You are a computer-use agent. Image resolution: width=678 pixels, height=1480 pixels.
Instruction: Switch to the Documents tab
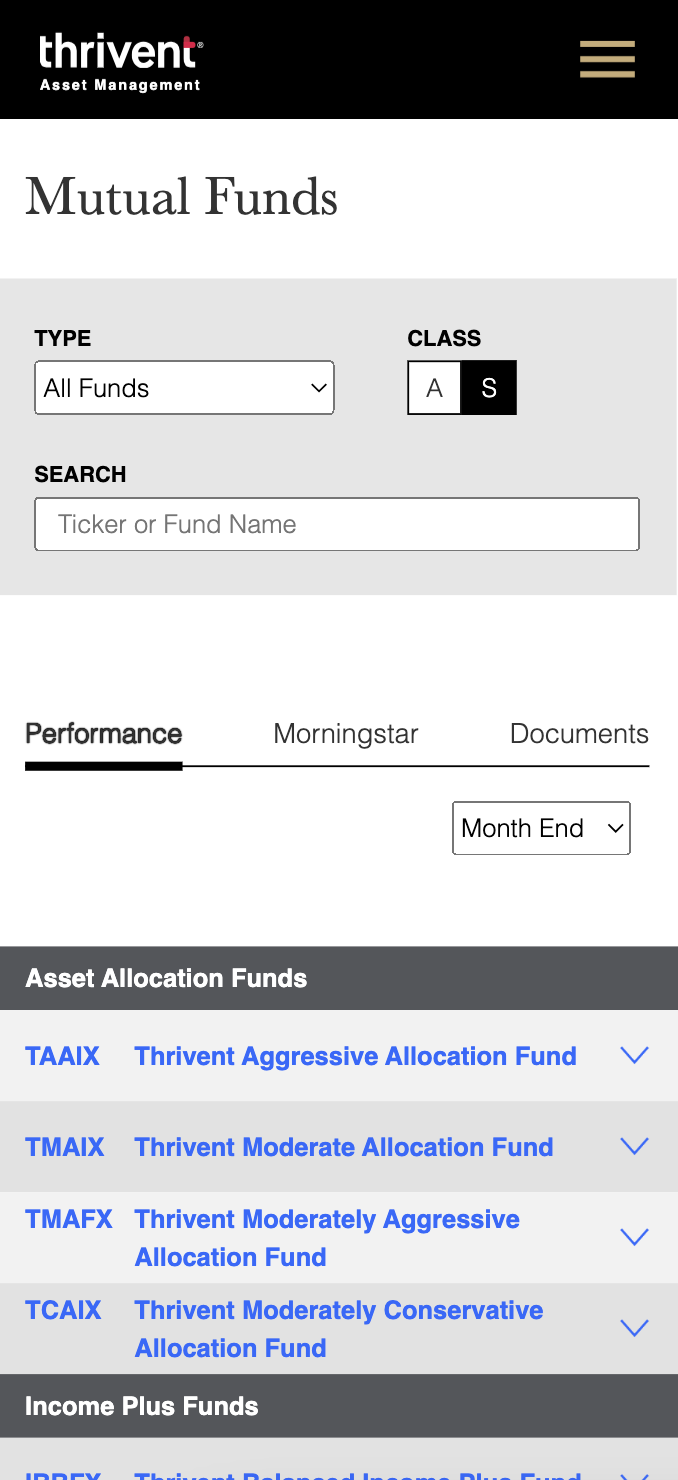579,734
